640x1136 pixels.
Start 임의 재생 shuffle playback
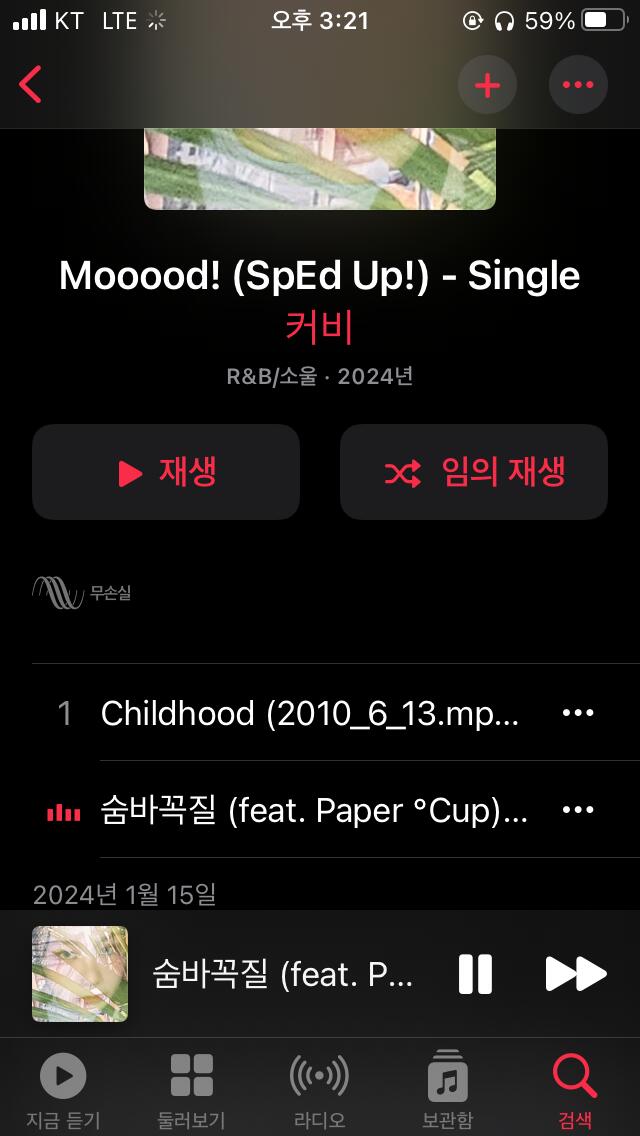473,472
